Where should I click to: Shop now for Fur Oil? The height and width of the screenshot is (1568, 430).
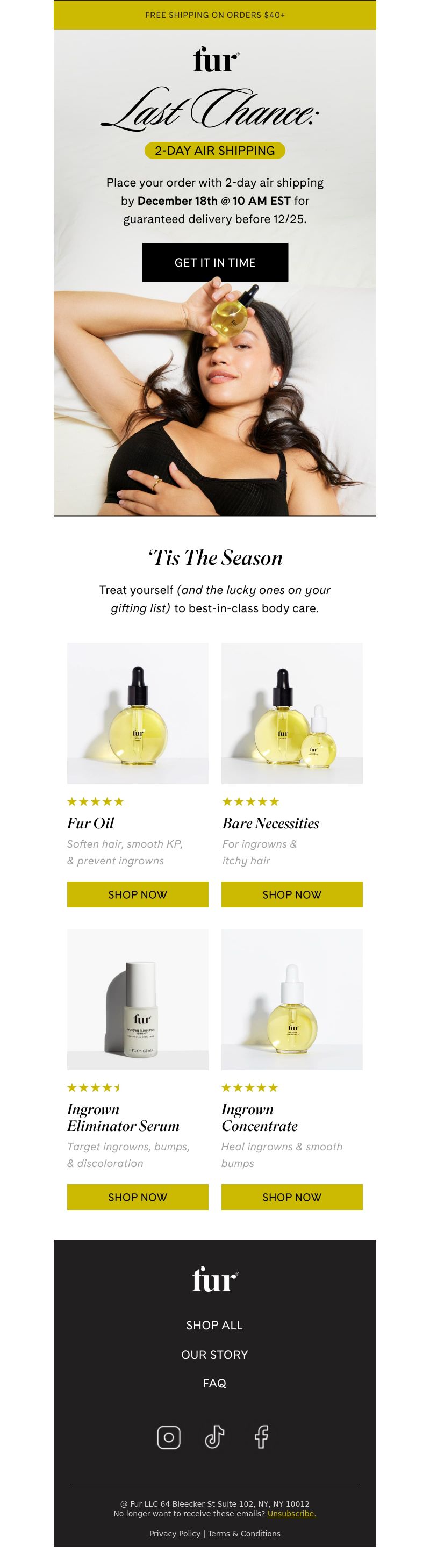(138, 894)
